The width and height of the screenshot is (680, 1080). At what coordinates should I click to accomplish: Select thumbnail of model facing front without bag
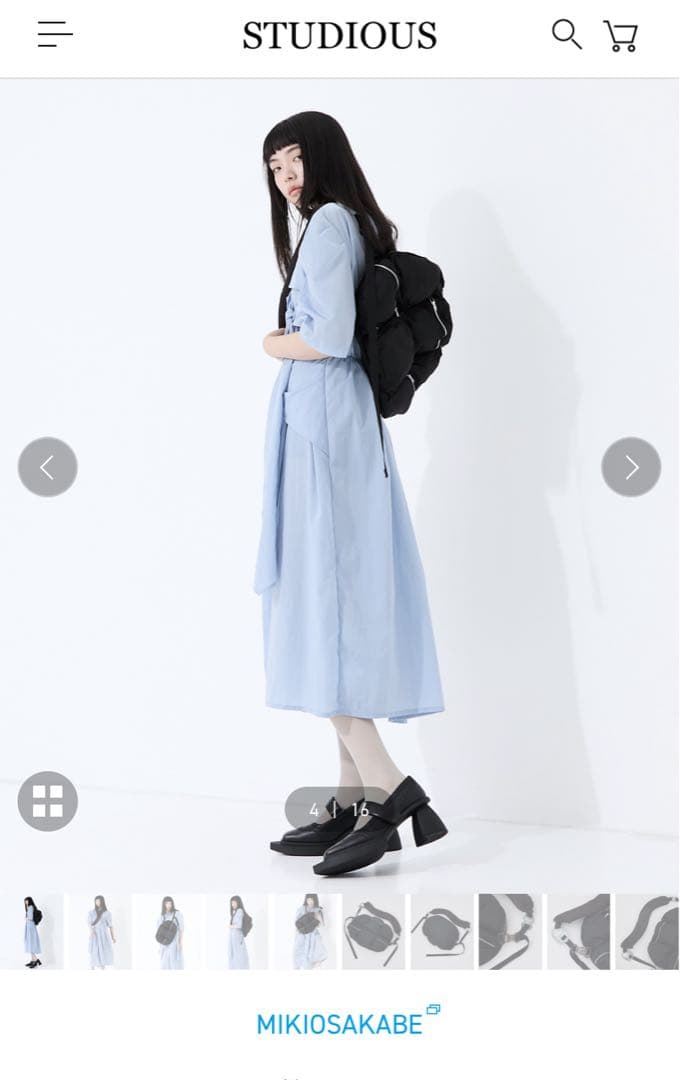pos(100,932)
